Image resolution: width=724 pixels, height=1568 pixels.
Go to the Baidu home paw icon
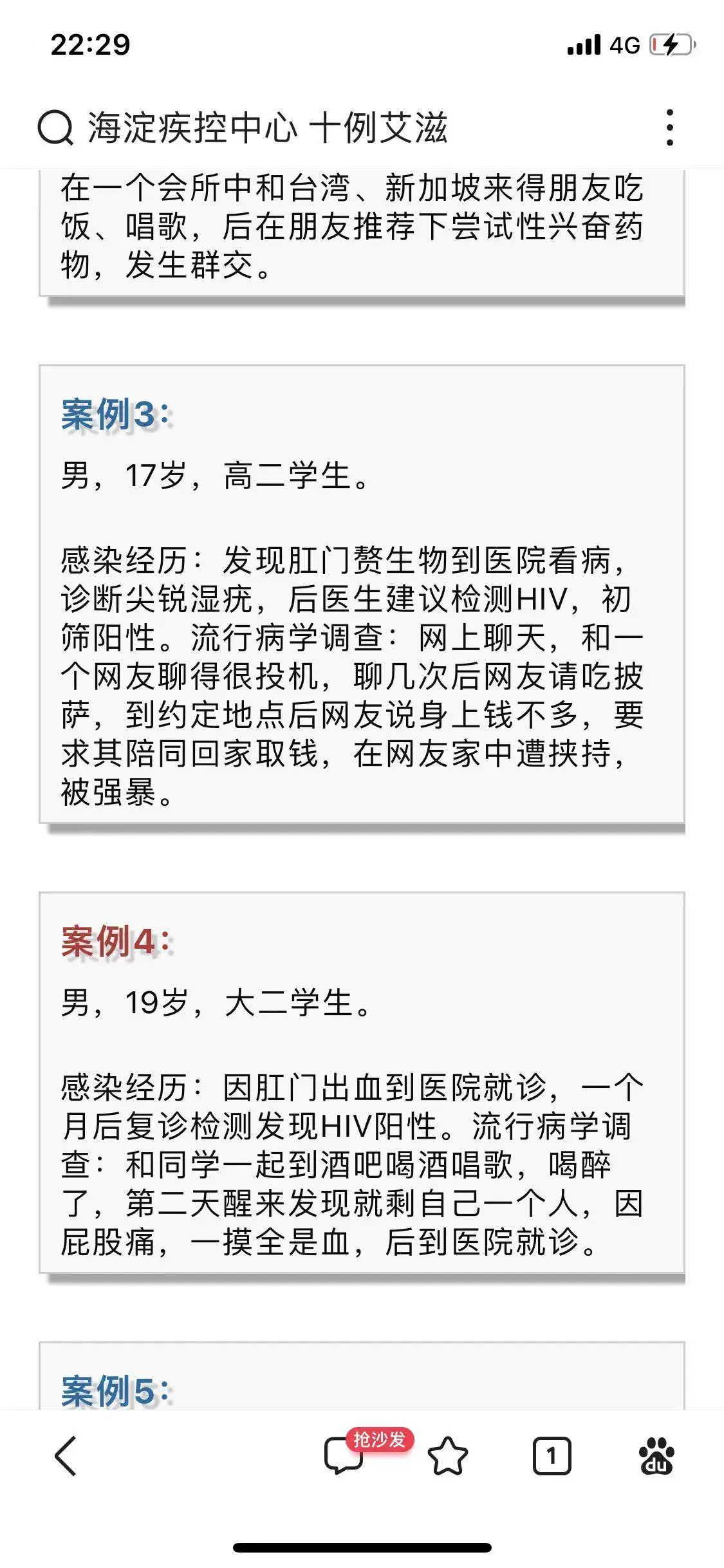pyautogui.click(x=656, y=1455)
